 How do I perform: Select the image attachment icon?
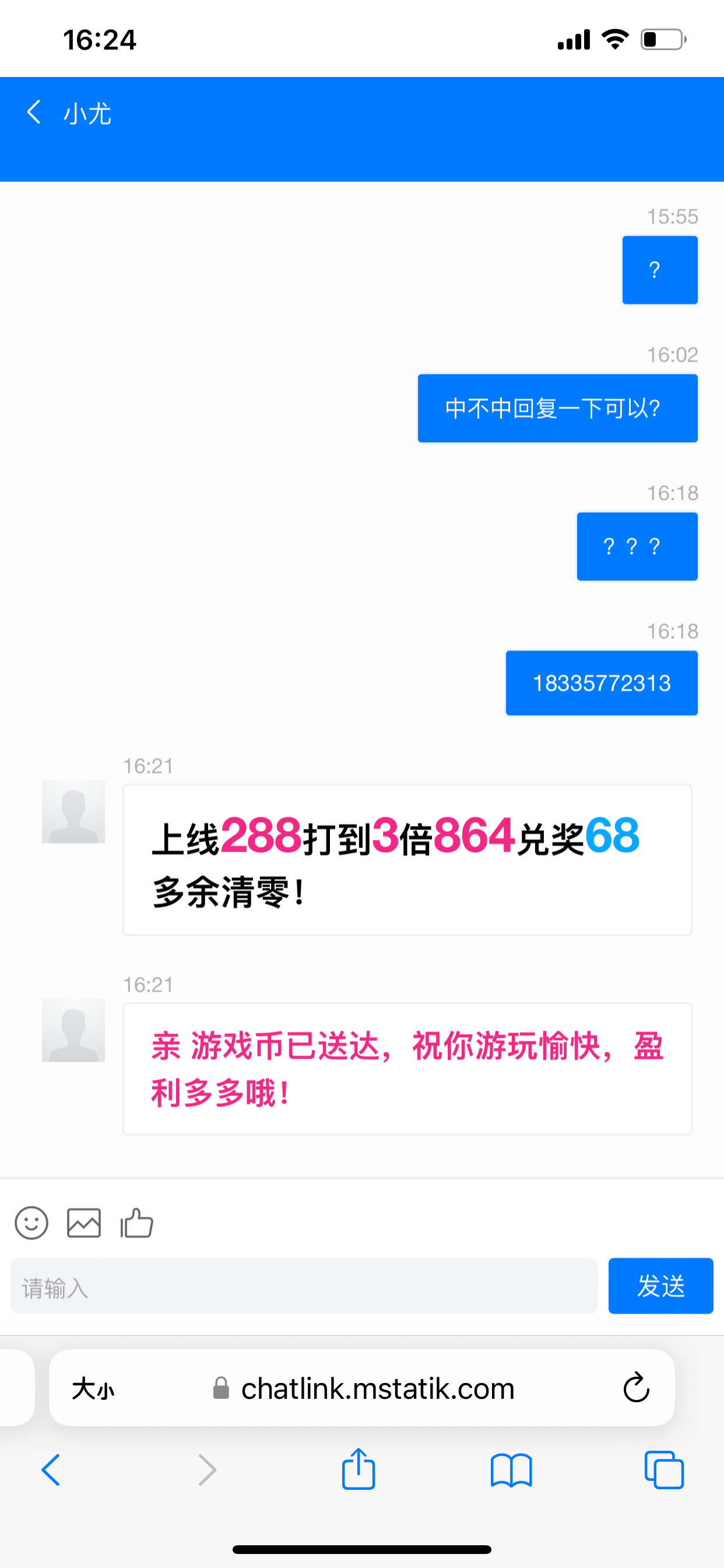84,1223
